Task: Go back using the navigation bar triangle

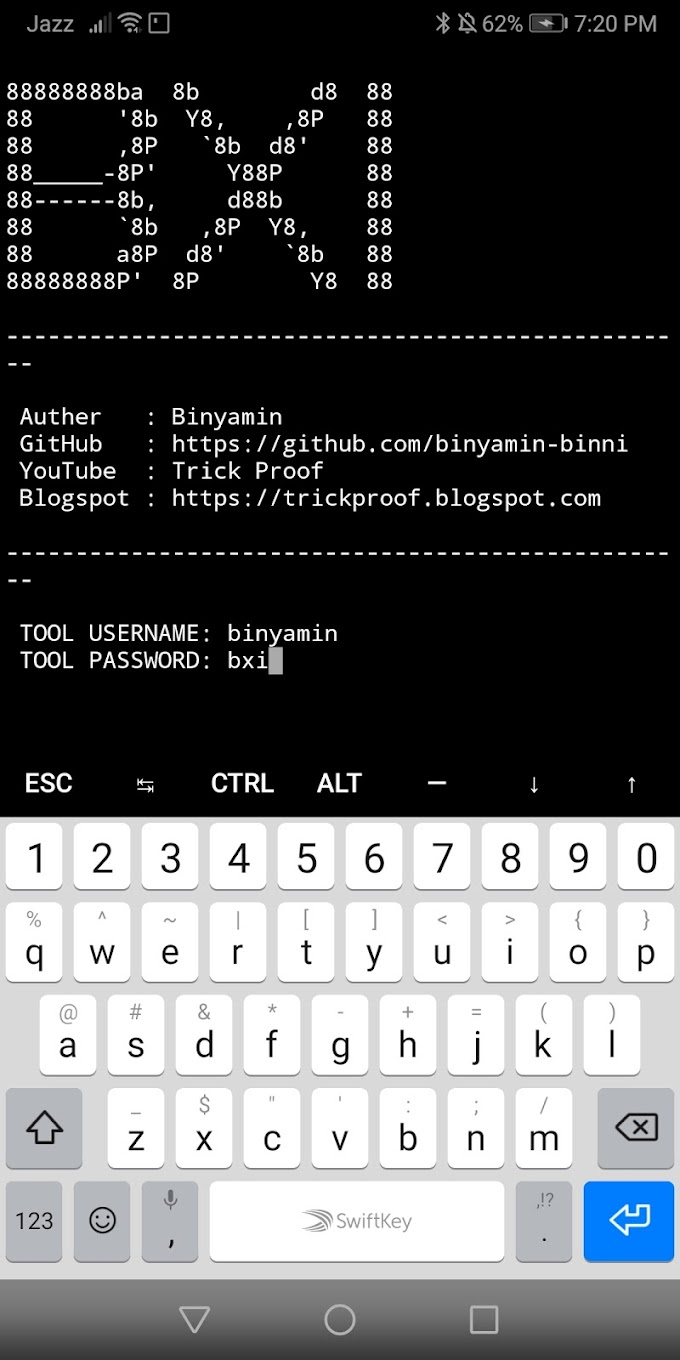Action: 195,1320
